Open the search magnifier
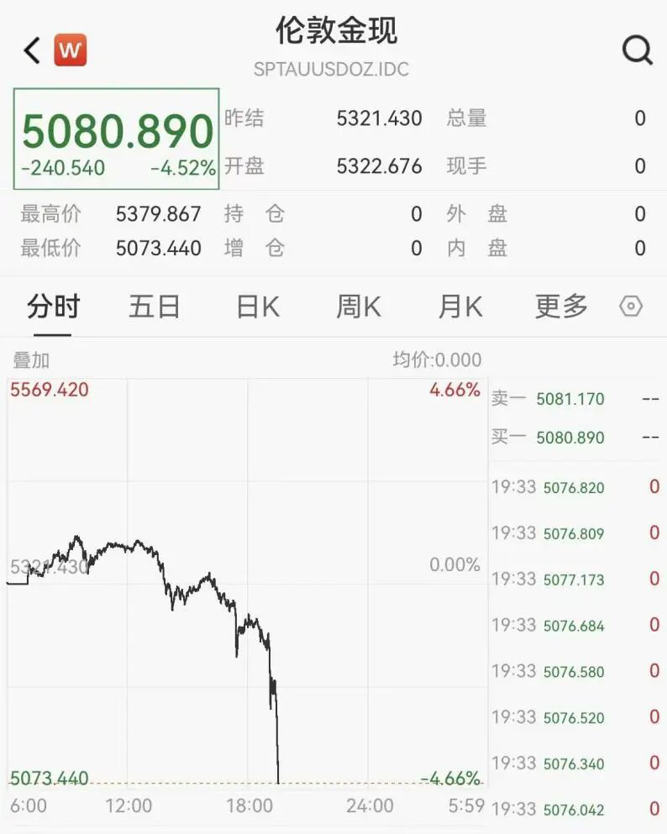 [636, 50]
